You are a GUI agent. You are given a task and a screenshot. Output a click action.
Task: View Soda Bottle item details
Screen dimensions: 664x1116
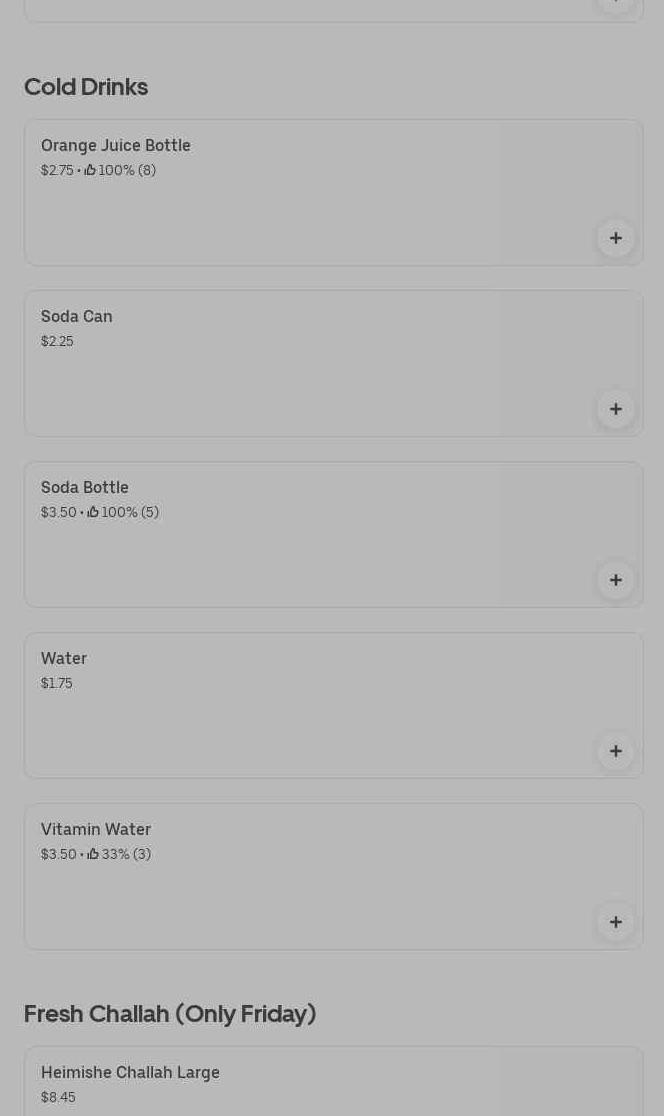[x=85, y=488]
